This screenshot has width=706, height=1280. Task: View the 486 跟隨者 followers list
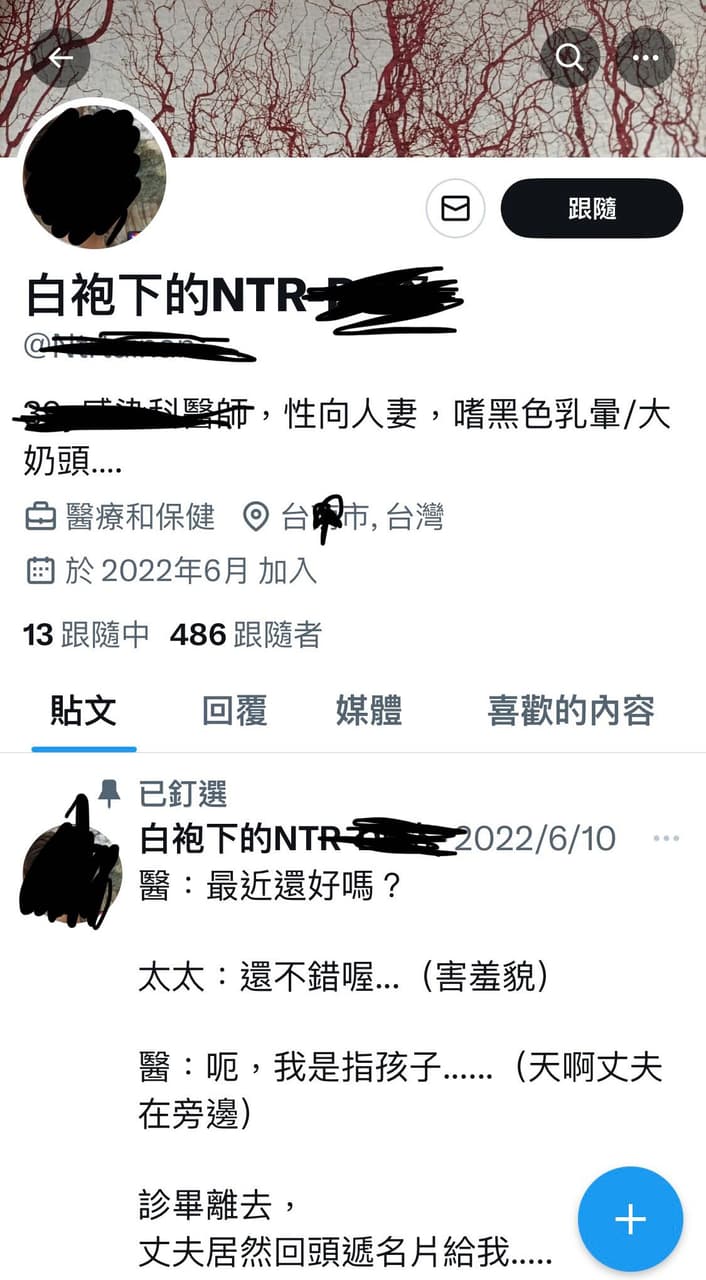[246, 634]
